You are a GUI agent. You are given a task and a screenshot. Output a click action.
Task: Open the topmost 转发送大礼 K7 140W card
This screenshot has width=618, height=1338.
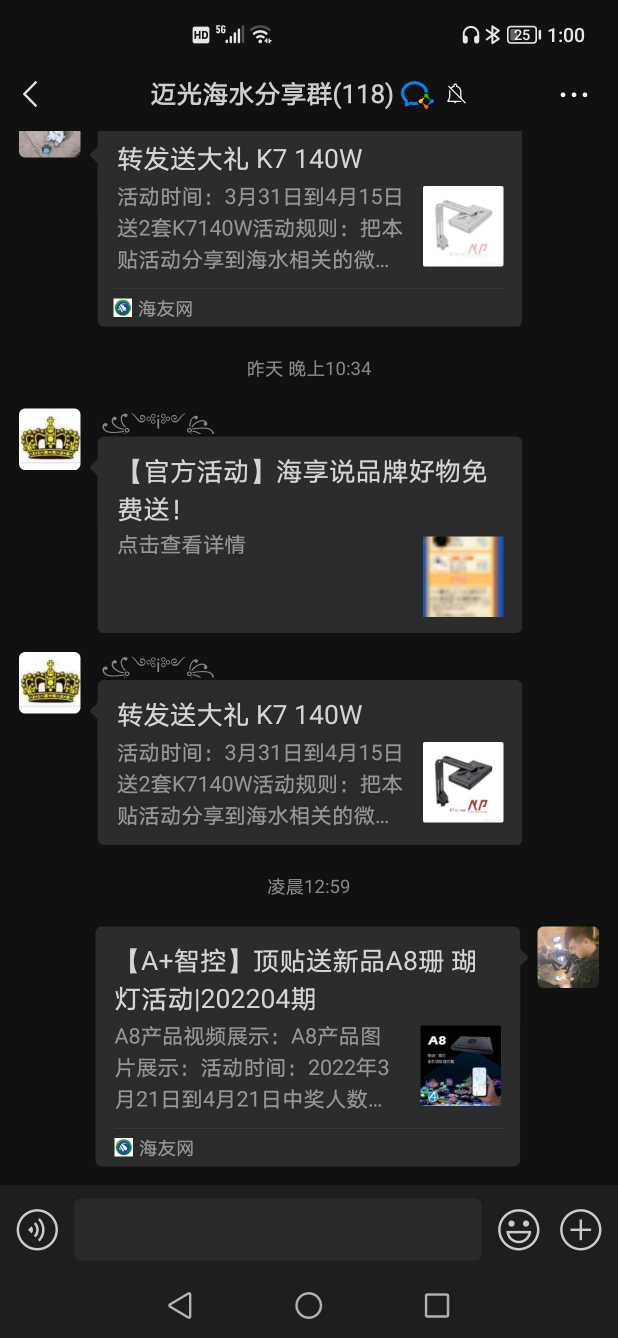coord(309,228)
